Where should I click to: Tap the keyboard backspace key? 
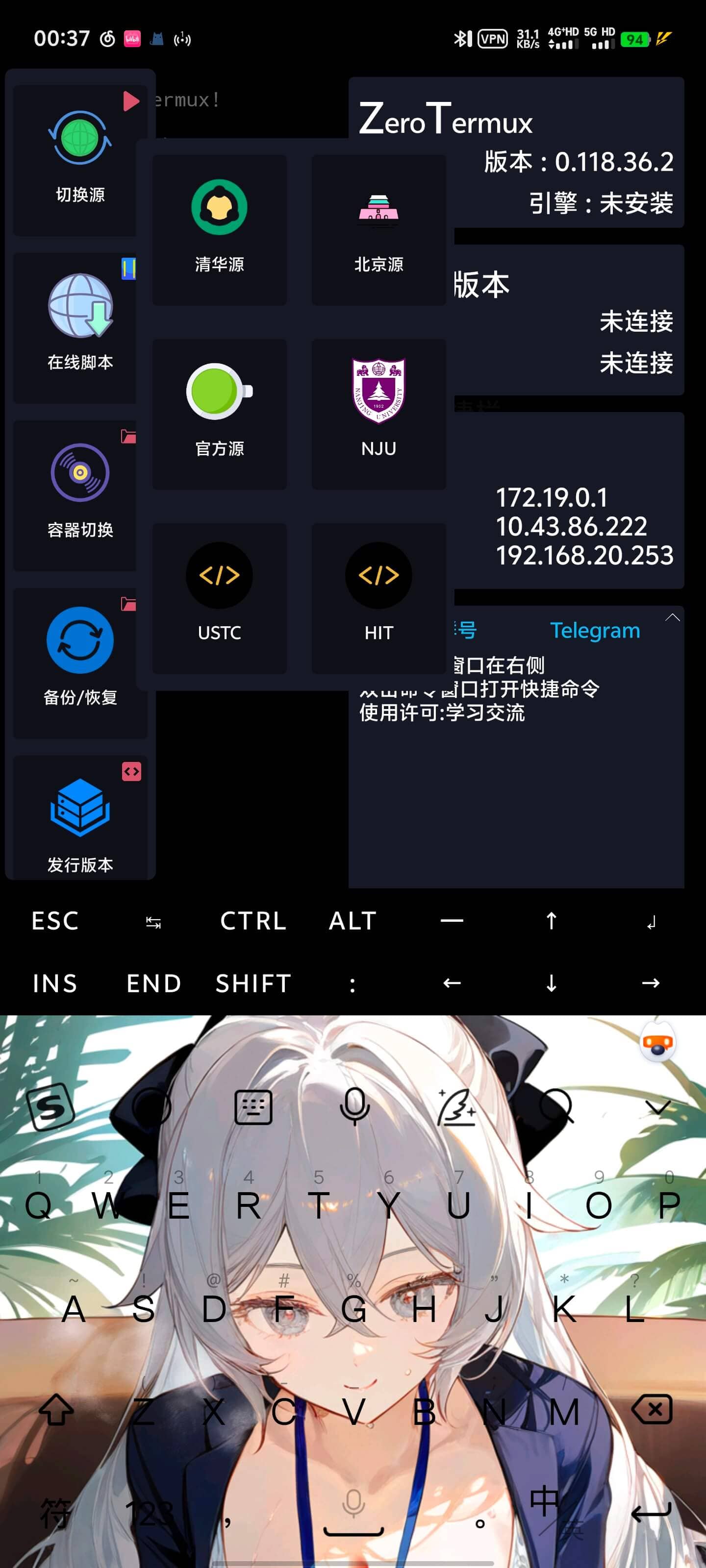click(x=652, y=1410)
